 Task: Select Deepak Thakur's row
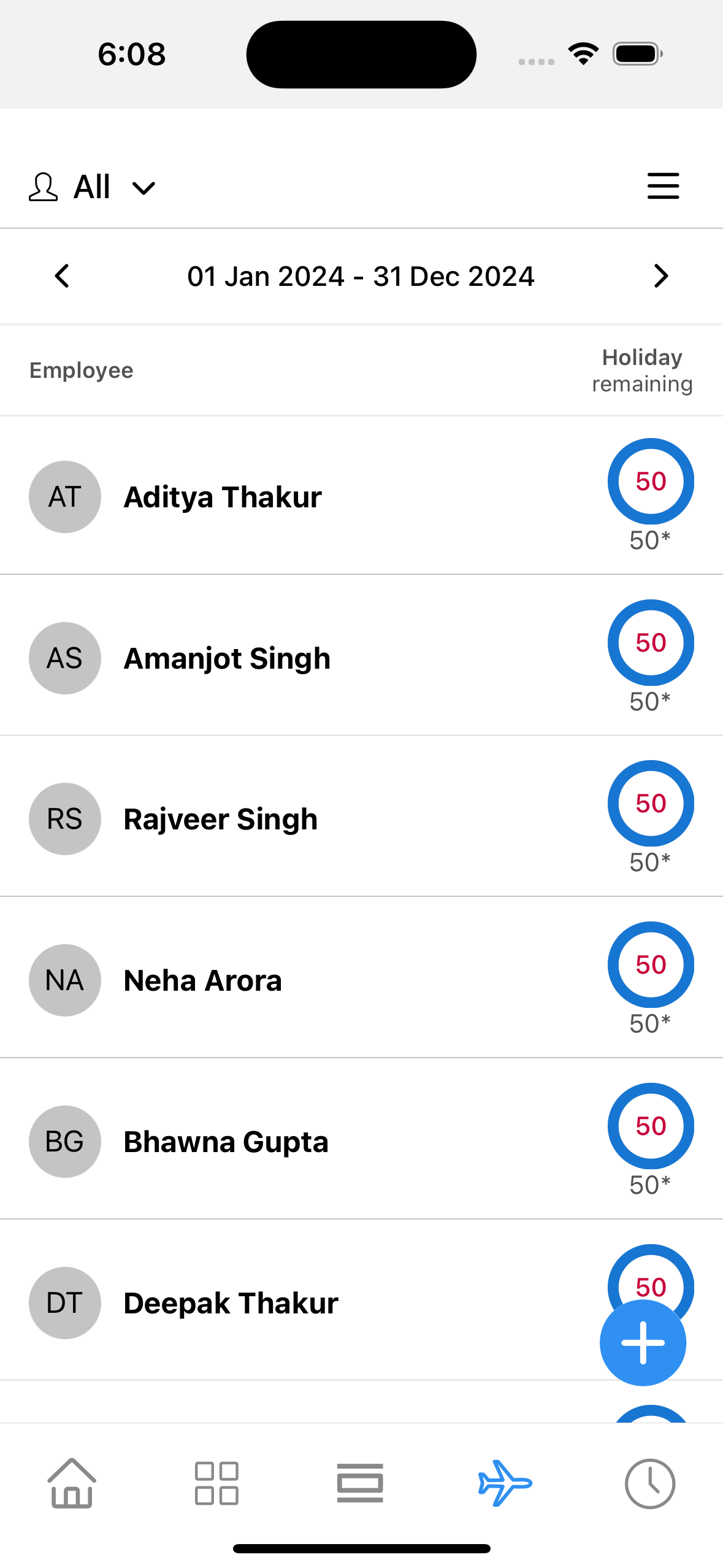(231, 1303)
